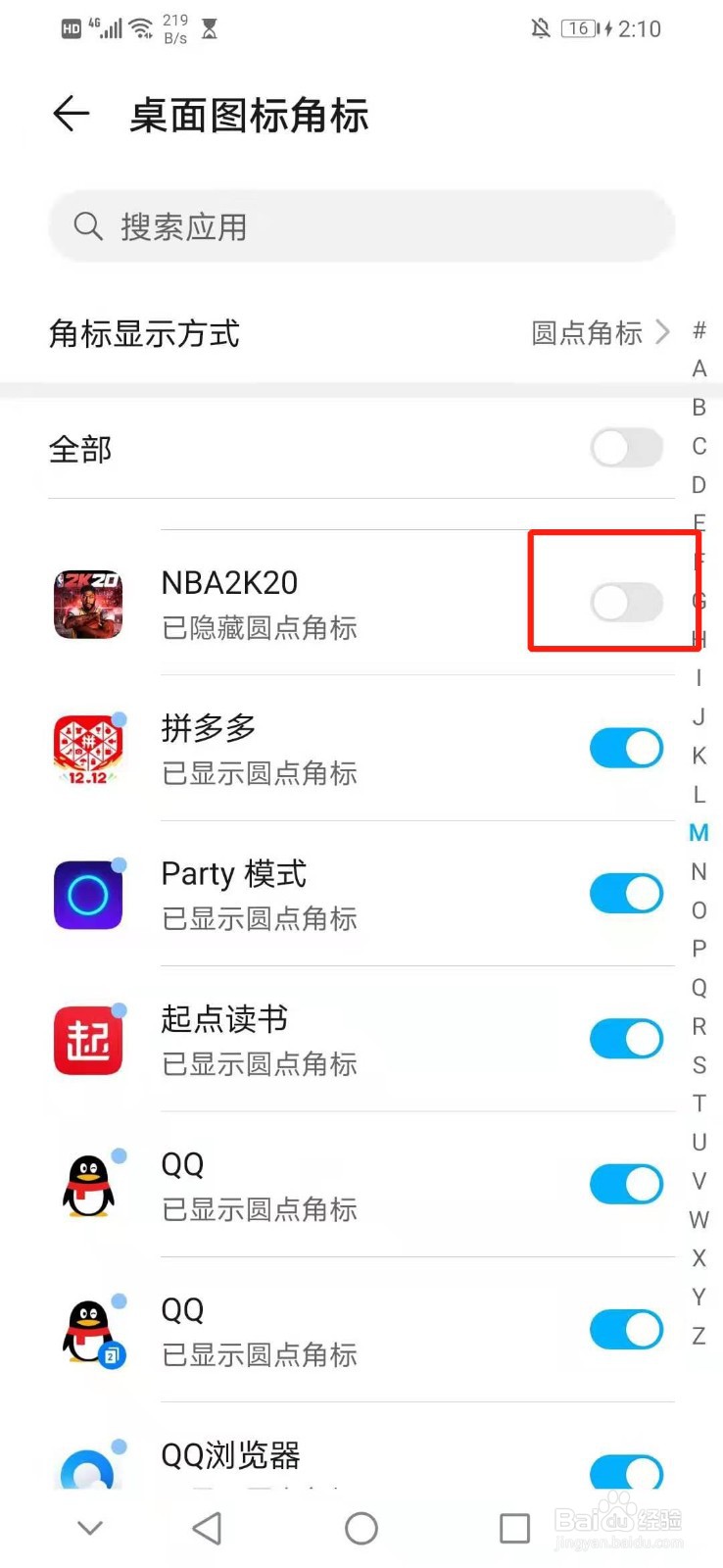Viewport: 723px width, 1568px height.
Task: Enable the badge toggle for NBA2K20
Action: 626,603
